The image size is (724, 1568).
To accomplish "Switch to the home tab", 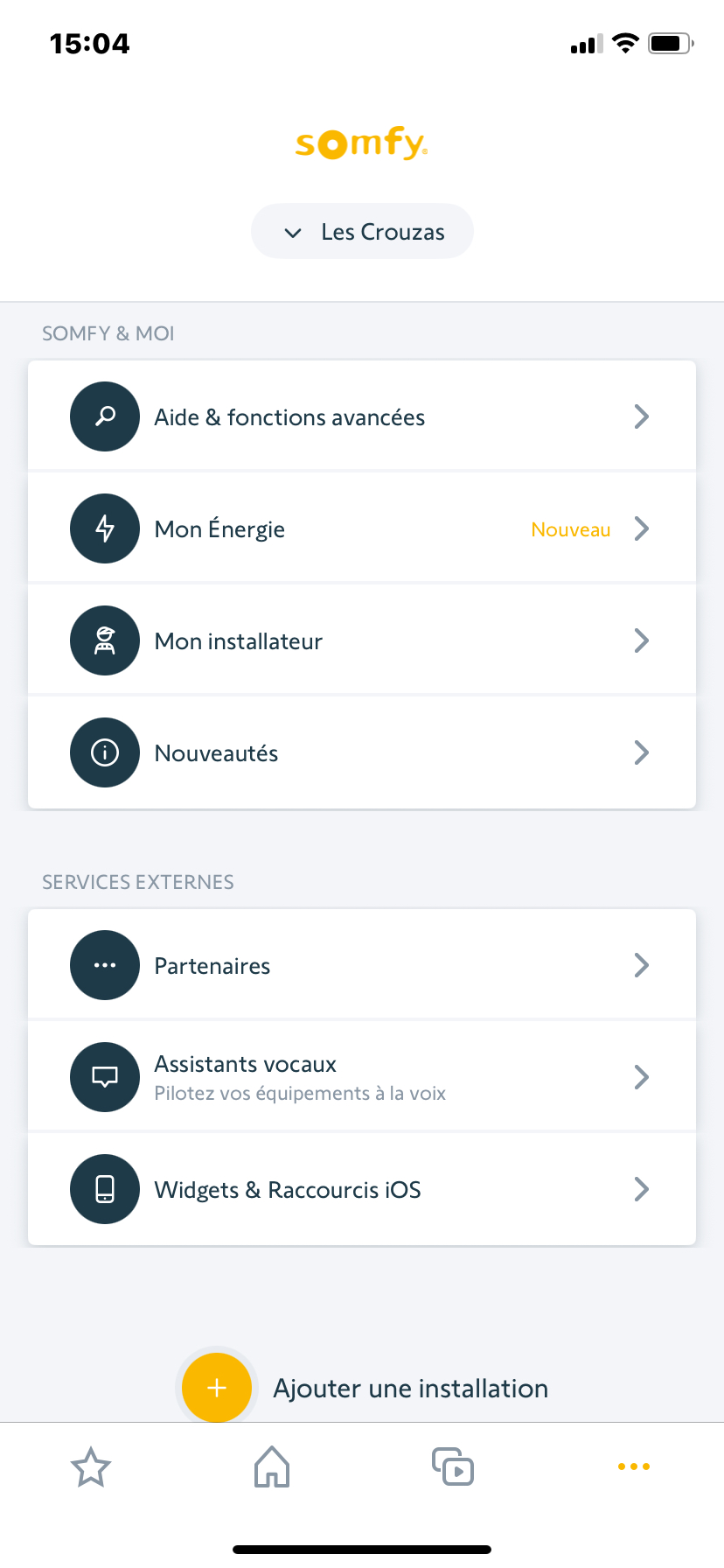I will [272, 1467].
